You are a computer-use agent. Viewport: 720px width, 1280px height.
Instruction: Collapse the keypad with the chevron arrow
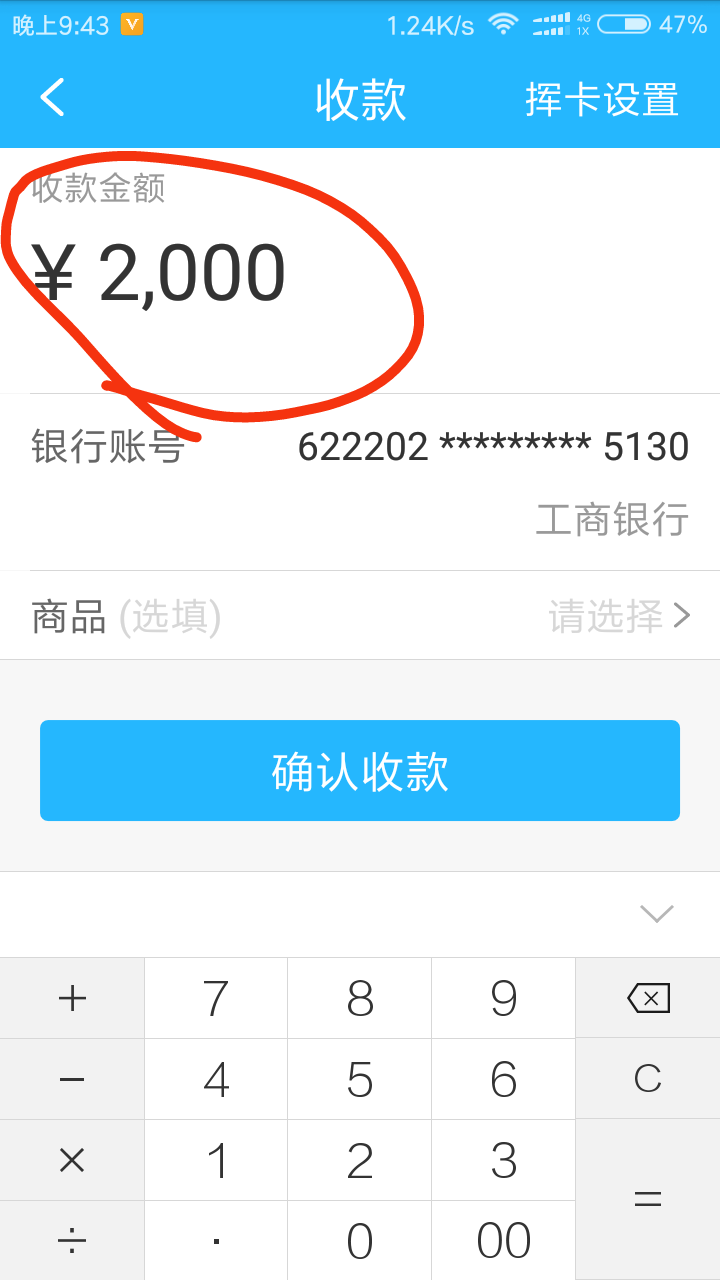pos(655,913)
